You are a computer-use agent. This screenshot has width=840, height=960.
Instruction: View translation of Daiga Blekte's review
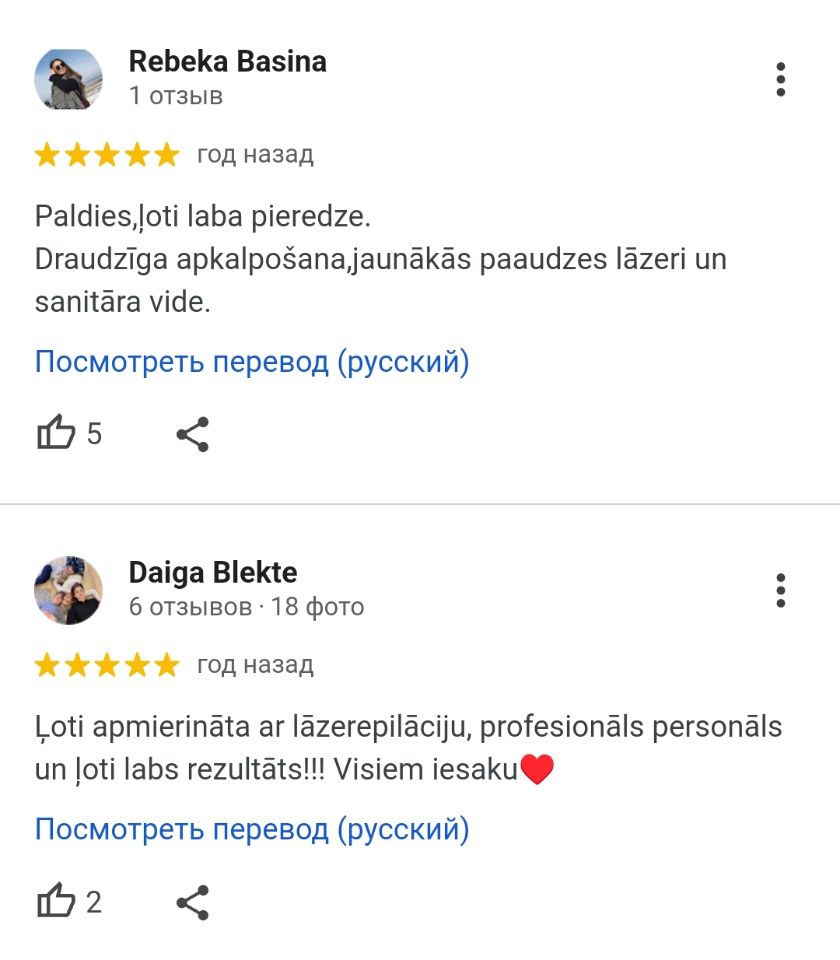pos(252,830)
